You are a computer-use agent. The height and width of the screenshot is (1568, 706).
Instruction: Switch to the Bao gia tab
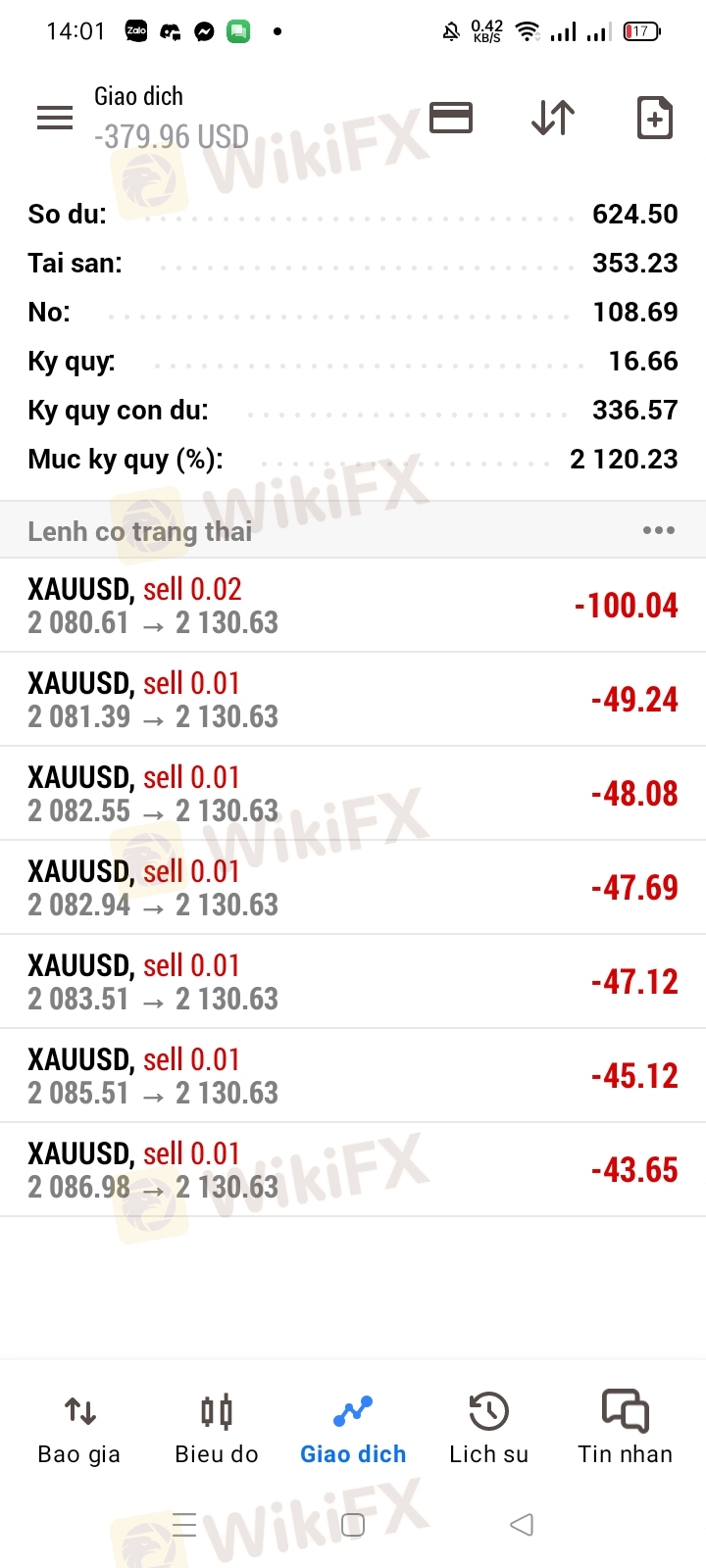[79, 1429]
